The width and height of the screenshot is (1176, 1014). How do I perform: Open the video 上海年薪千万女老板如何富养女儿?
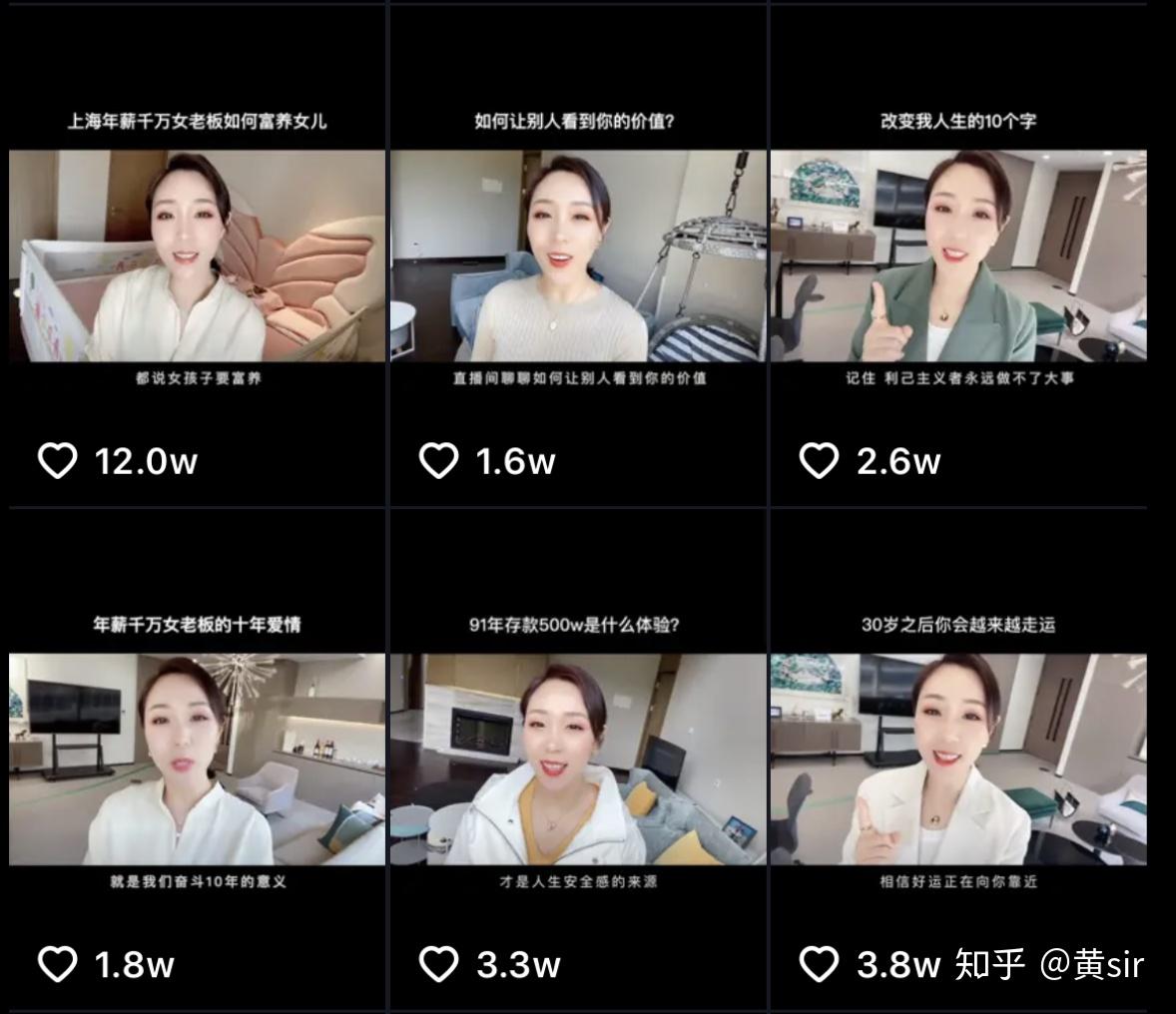[197, 255]
